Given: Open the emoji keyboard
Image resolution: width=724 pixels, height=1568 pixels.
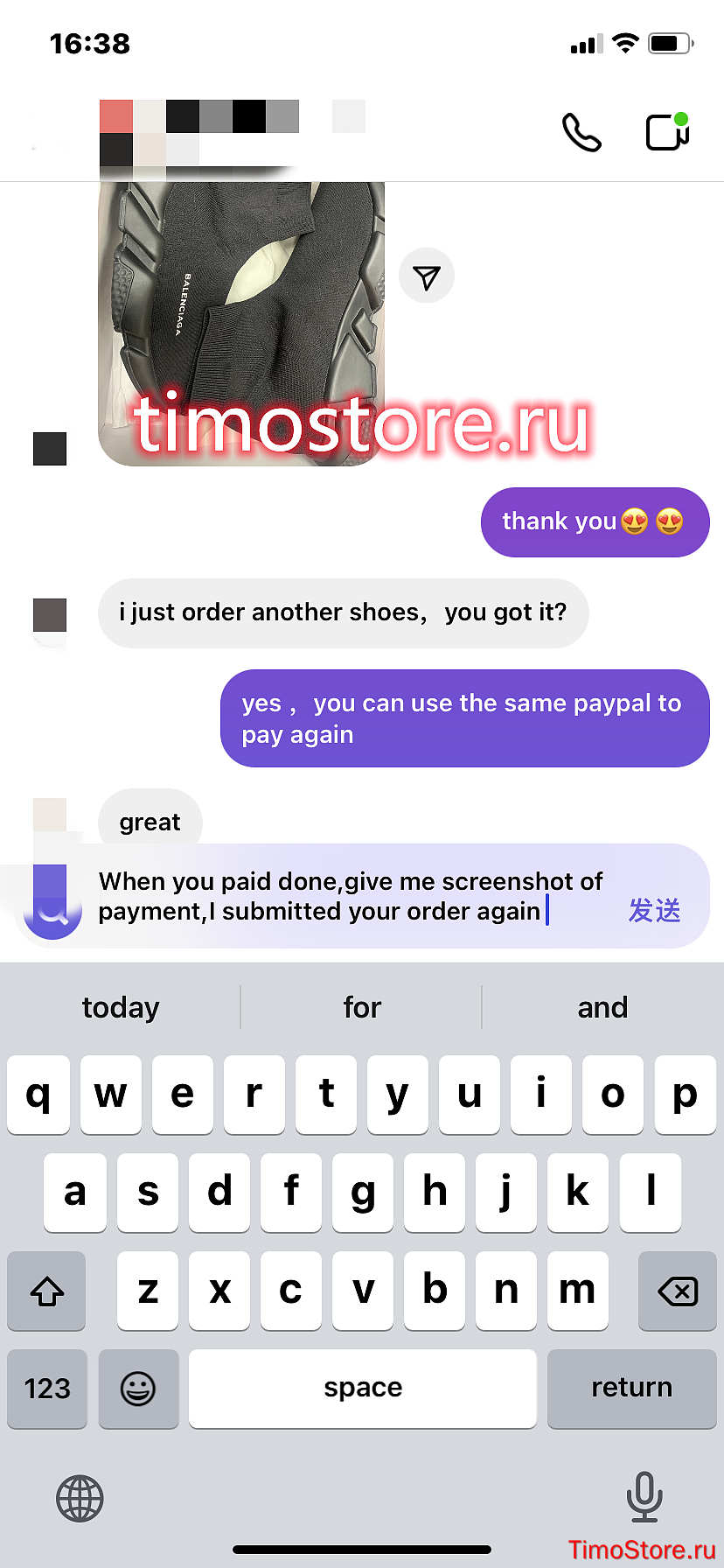Looking at the screenshot, I should (138, 1389).
